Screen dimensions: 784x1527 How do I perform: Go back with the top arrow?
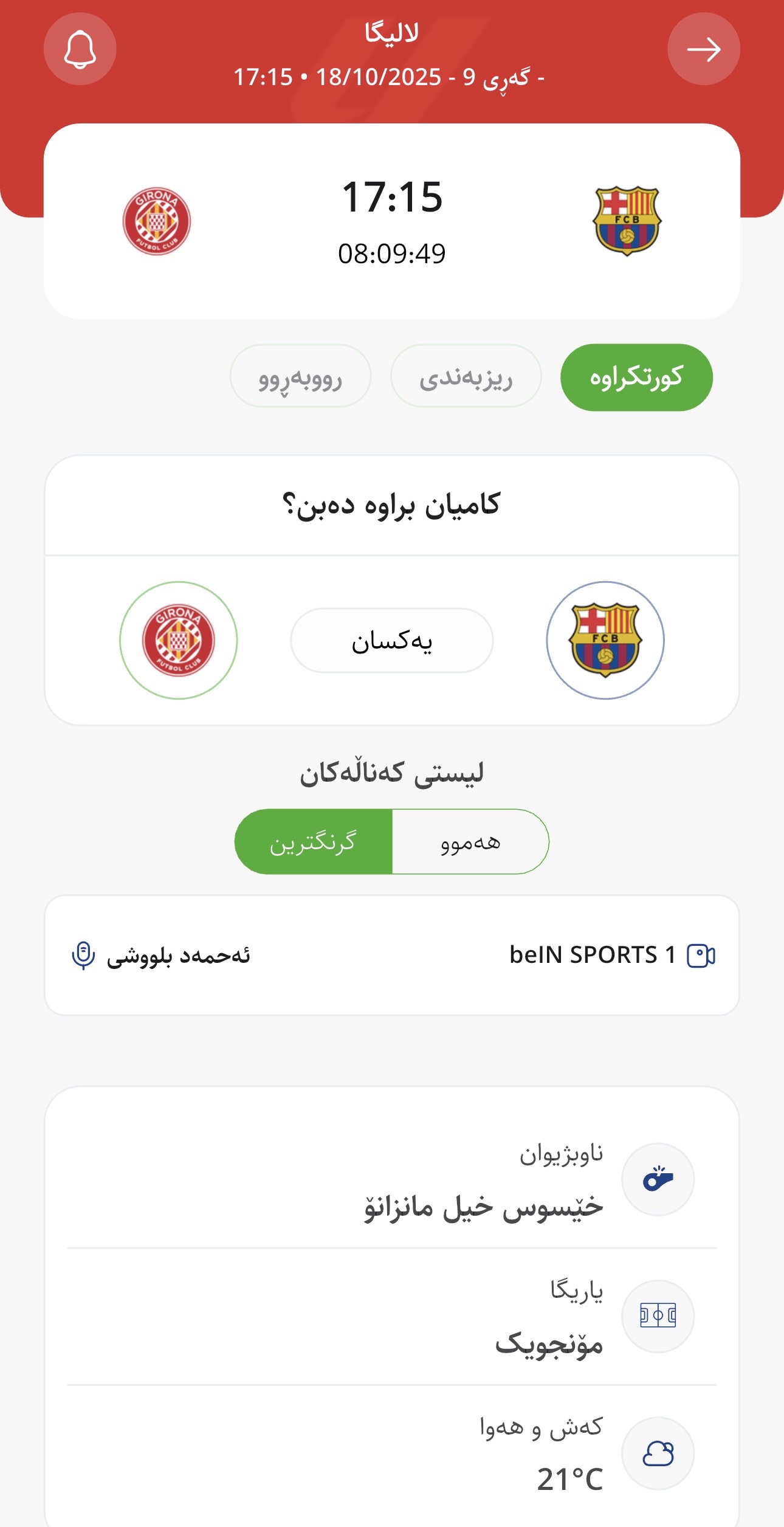click(x=703, y=49)
